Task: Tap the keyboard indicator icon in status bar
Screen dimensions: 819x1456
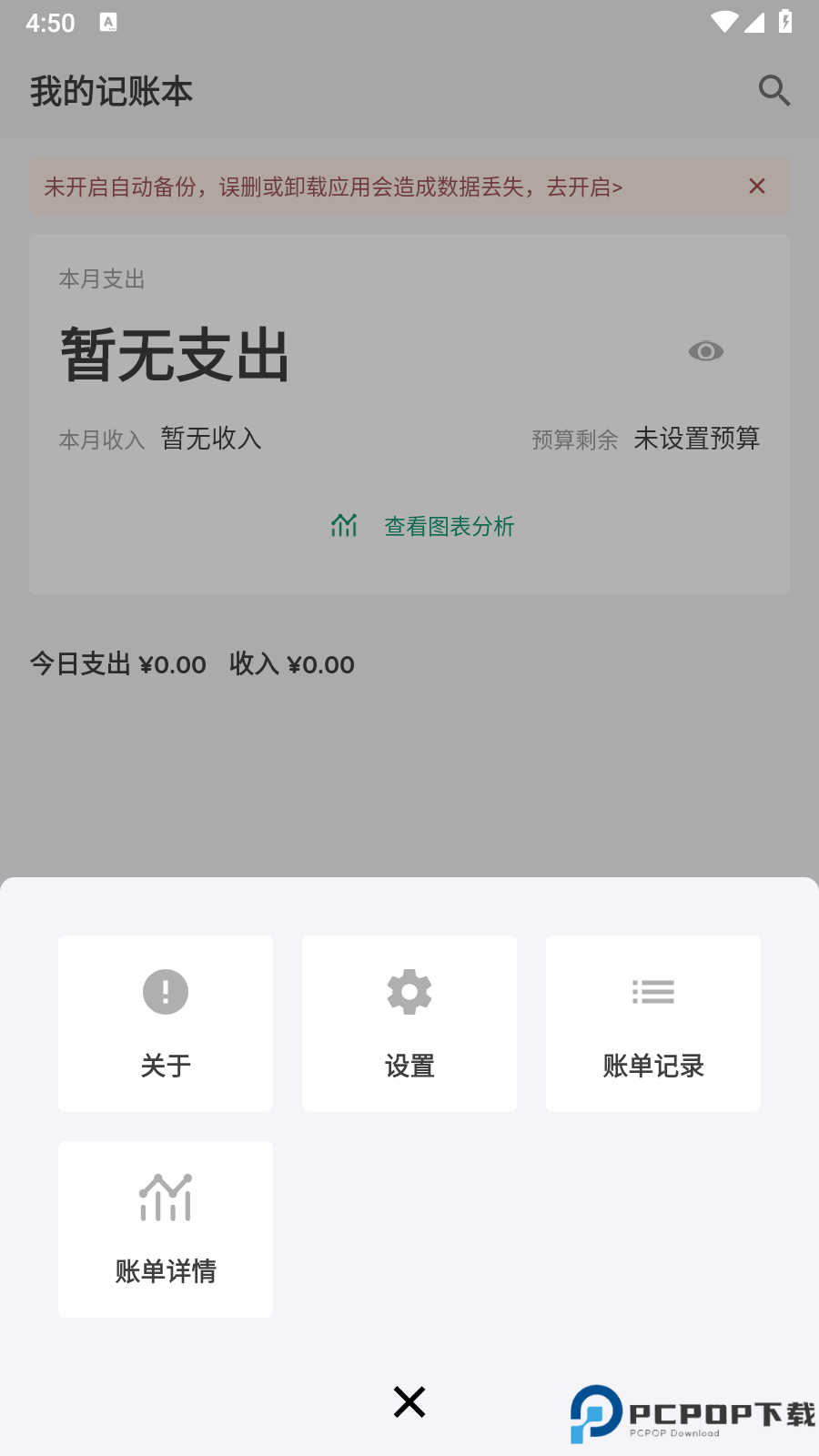Action: click(x=110, y=22)
